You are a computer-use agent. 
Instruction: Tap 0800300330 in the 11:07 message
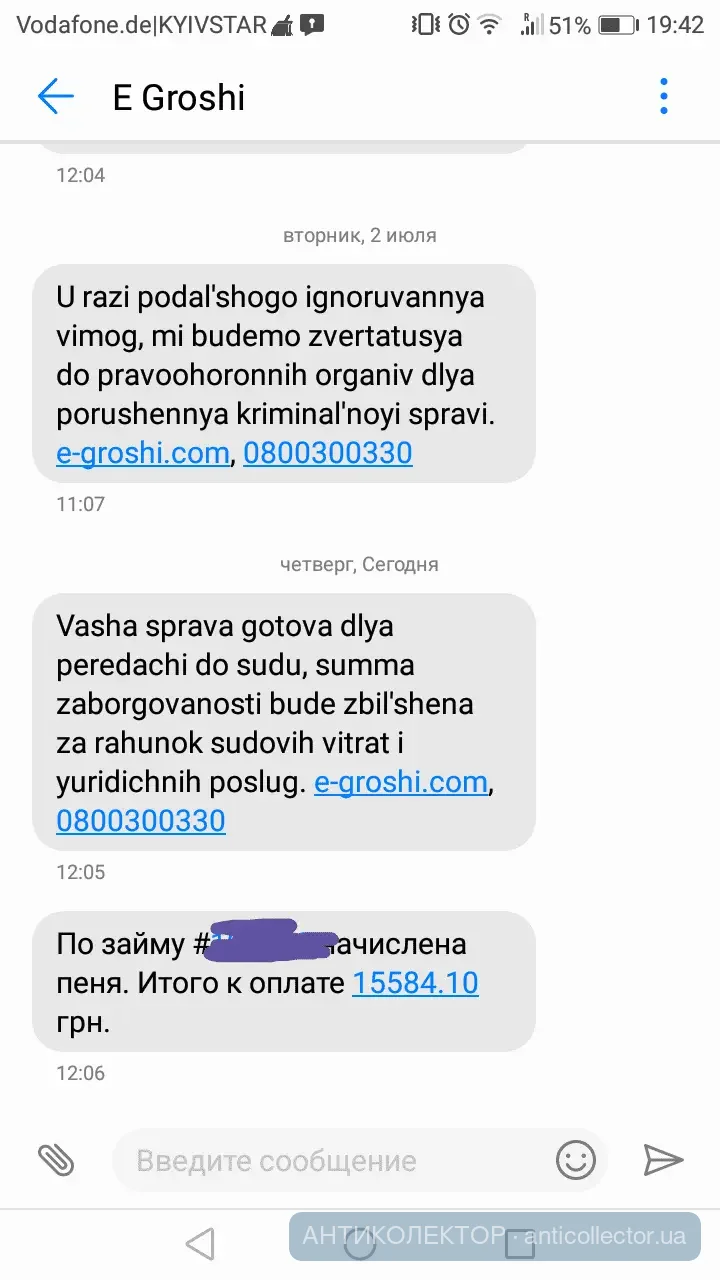tap(327, 453)
